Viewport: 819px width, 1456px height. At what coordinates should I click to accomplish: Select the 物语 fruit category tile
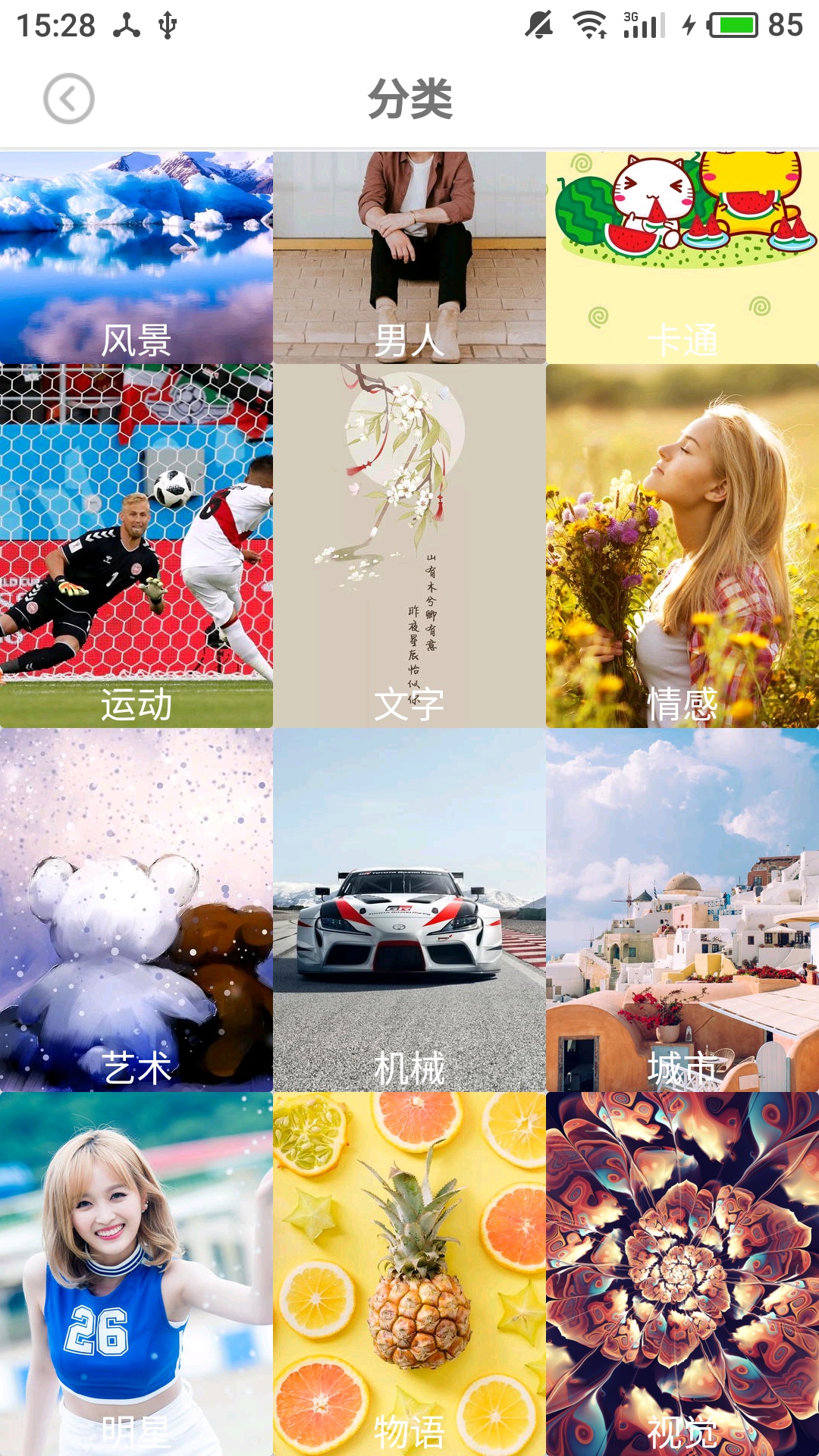409,1274
